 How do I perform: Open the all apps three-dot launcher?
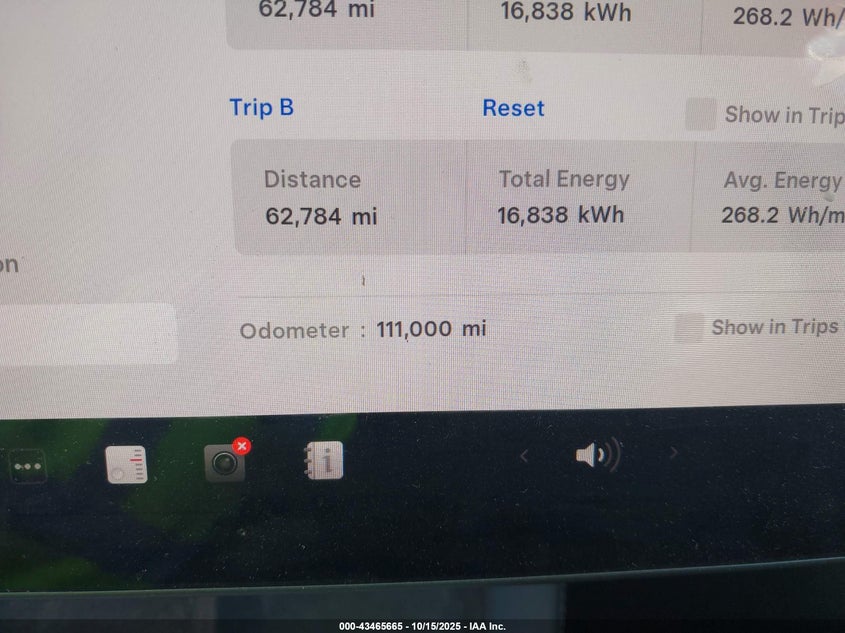point(28,466)
